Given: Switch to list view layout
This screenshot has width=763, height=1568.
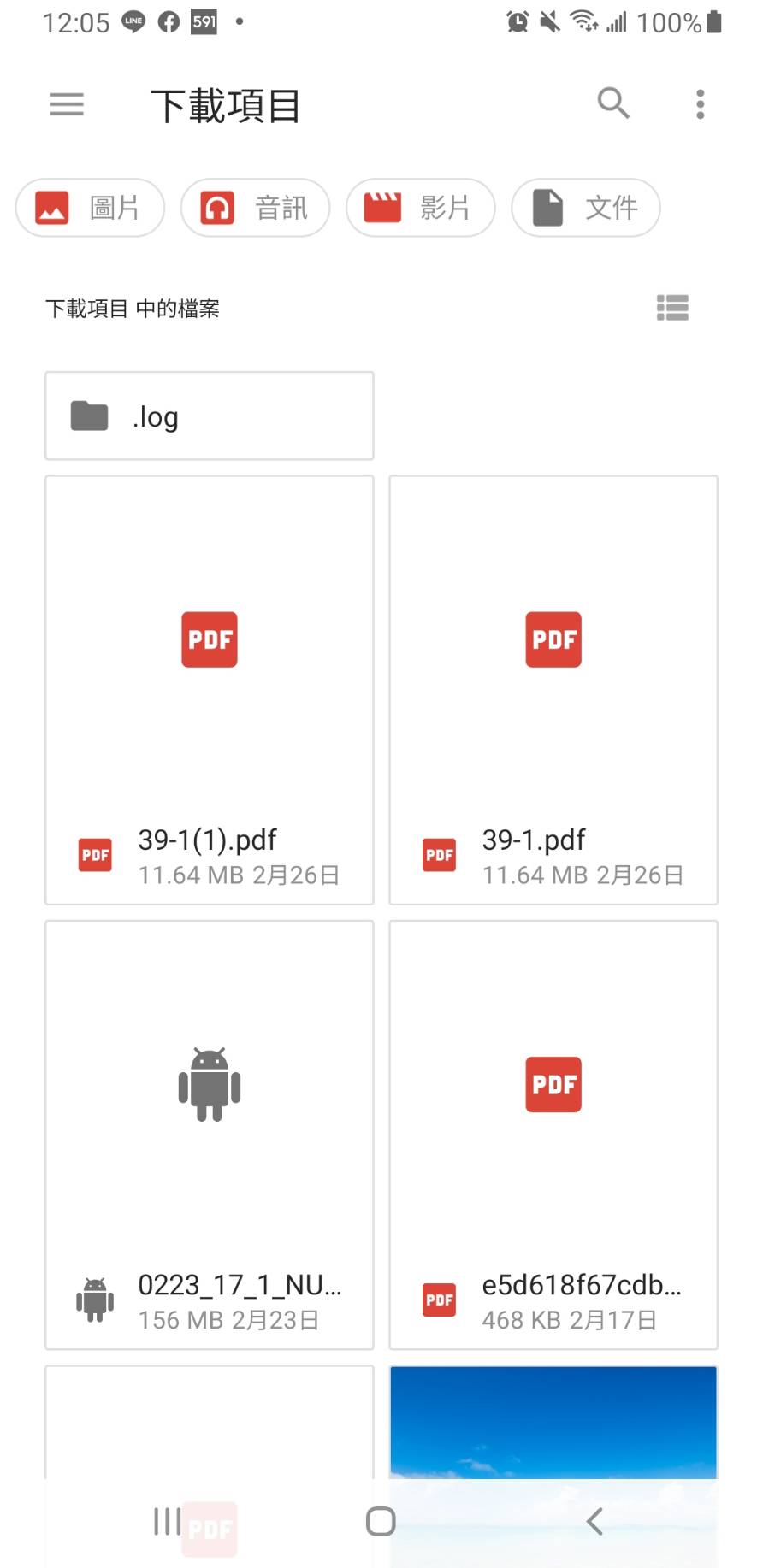Looking at the screenshot, I should 672,308.
